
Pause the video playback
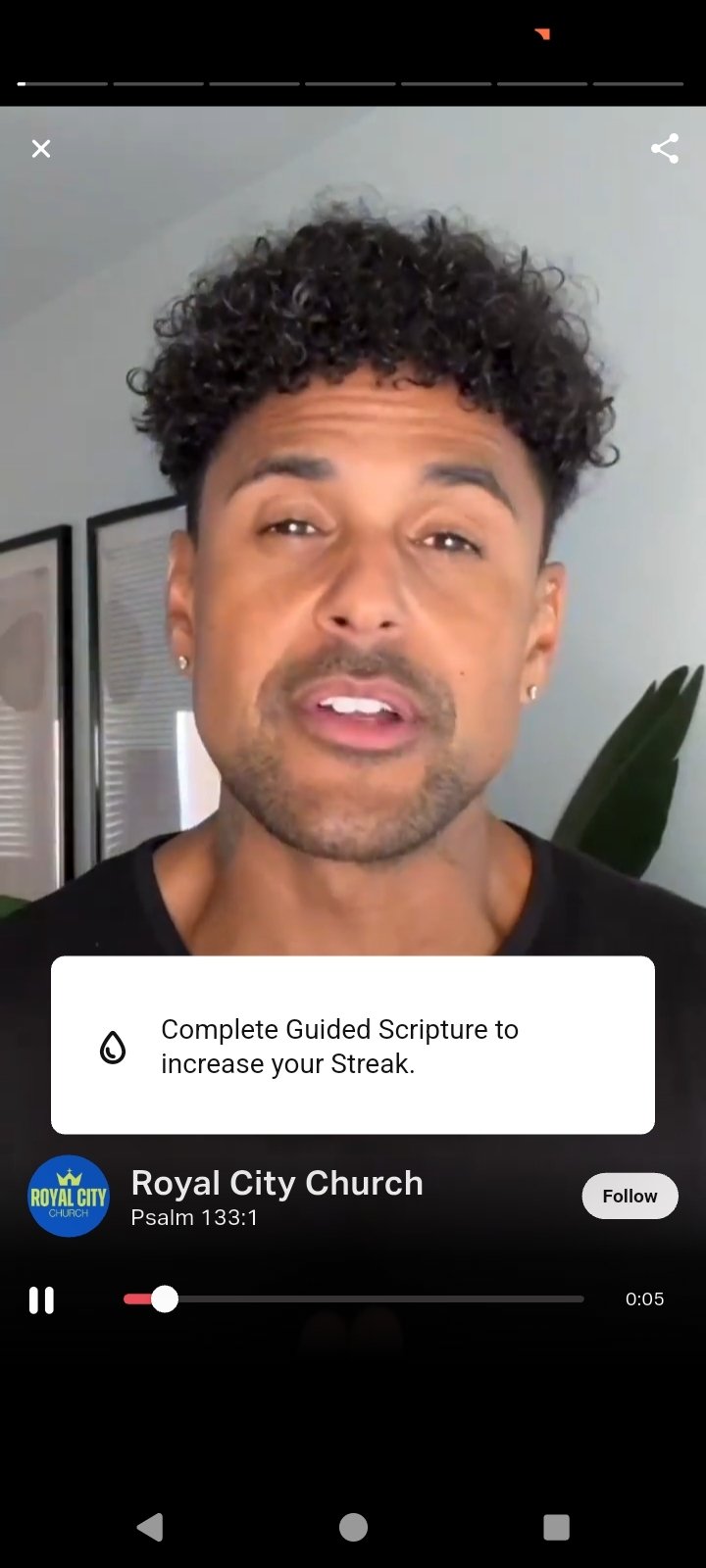41,1299
